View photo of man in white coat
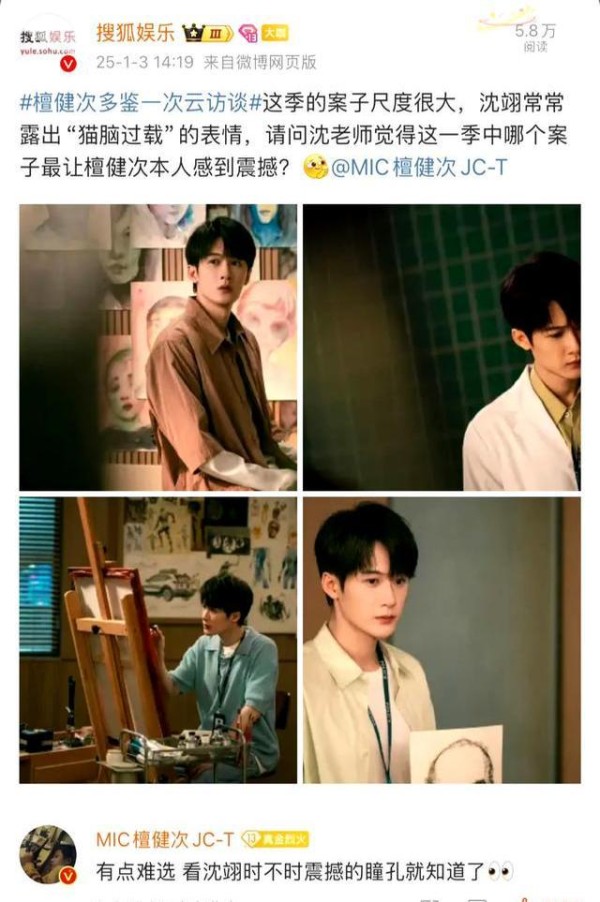This screenshot has height=902, width=600. point(441,347)
